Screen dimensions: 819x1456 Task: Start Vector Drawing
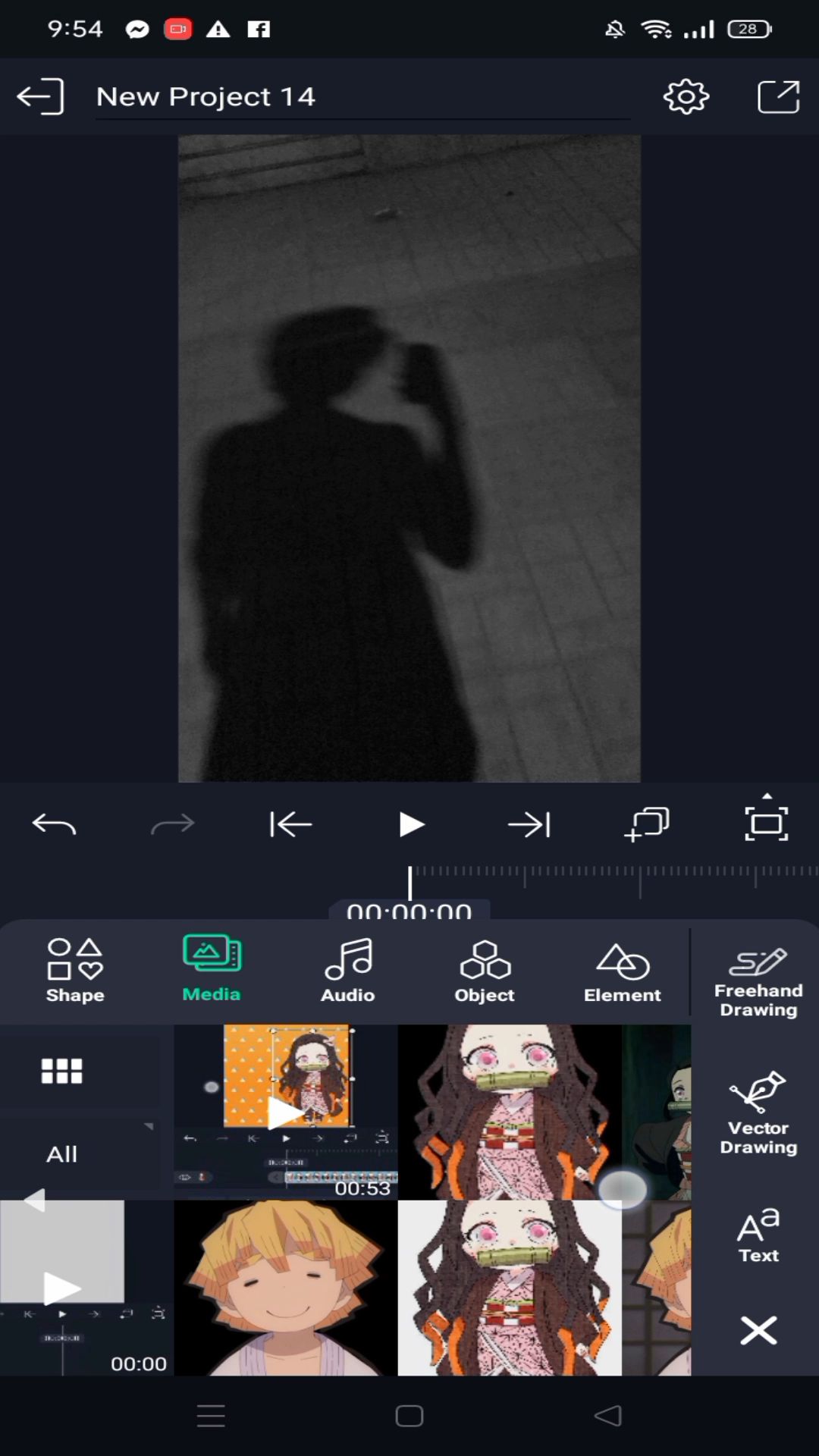point(758,1113)
